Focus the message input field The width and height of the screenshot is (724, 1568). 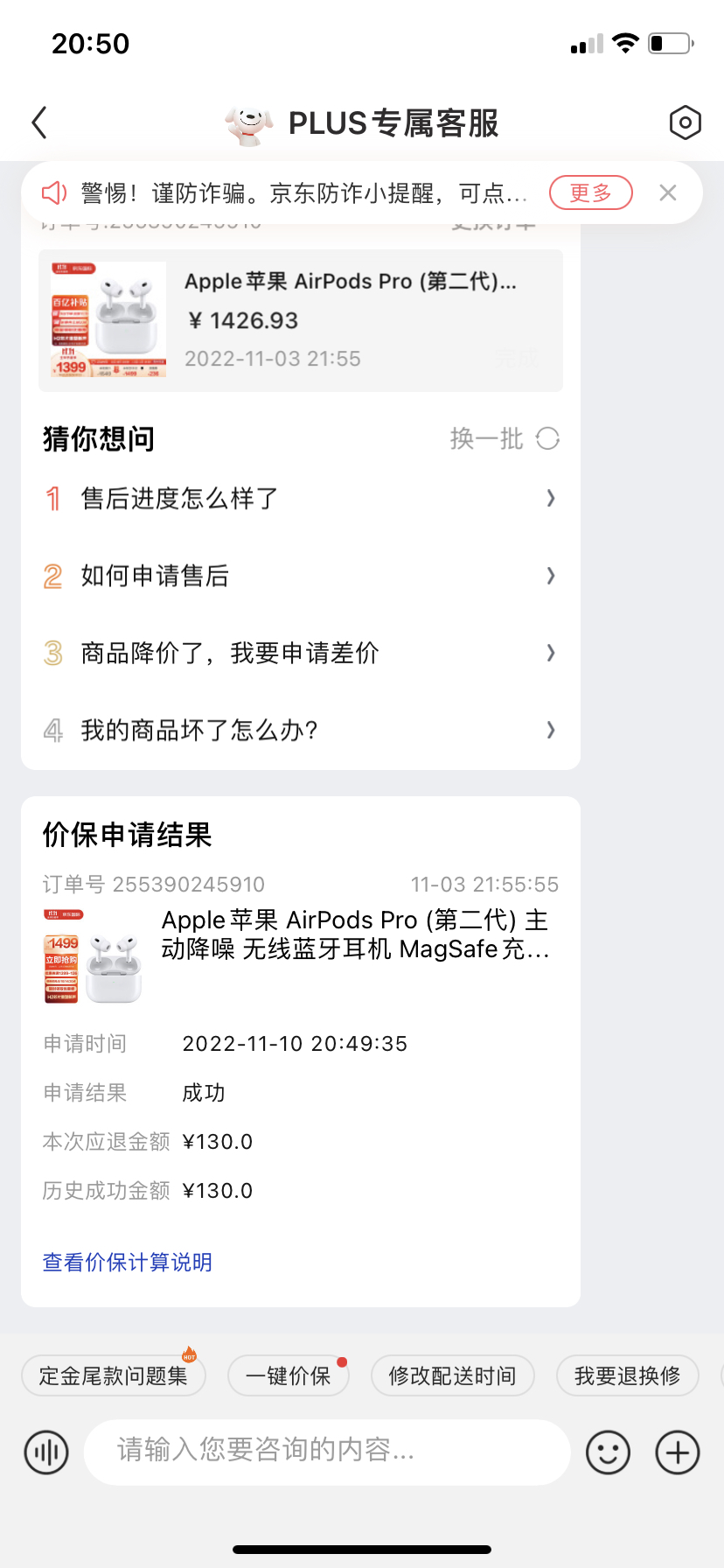pyautogui.click(x=327, y=1452)
